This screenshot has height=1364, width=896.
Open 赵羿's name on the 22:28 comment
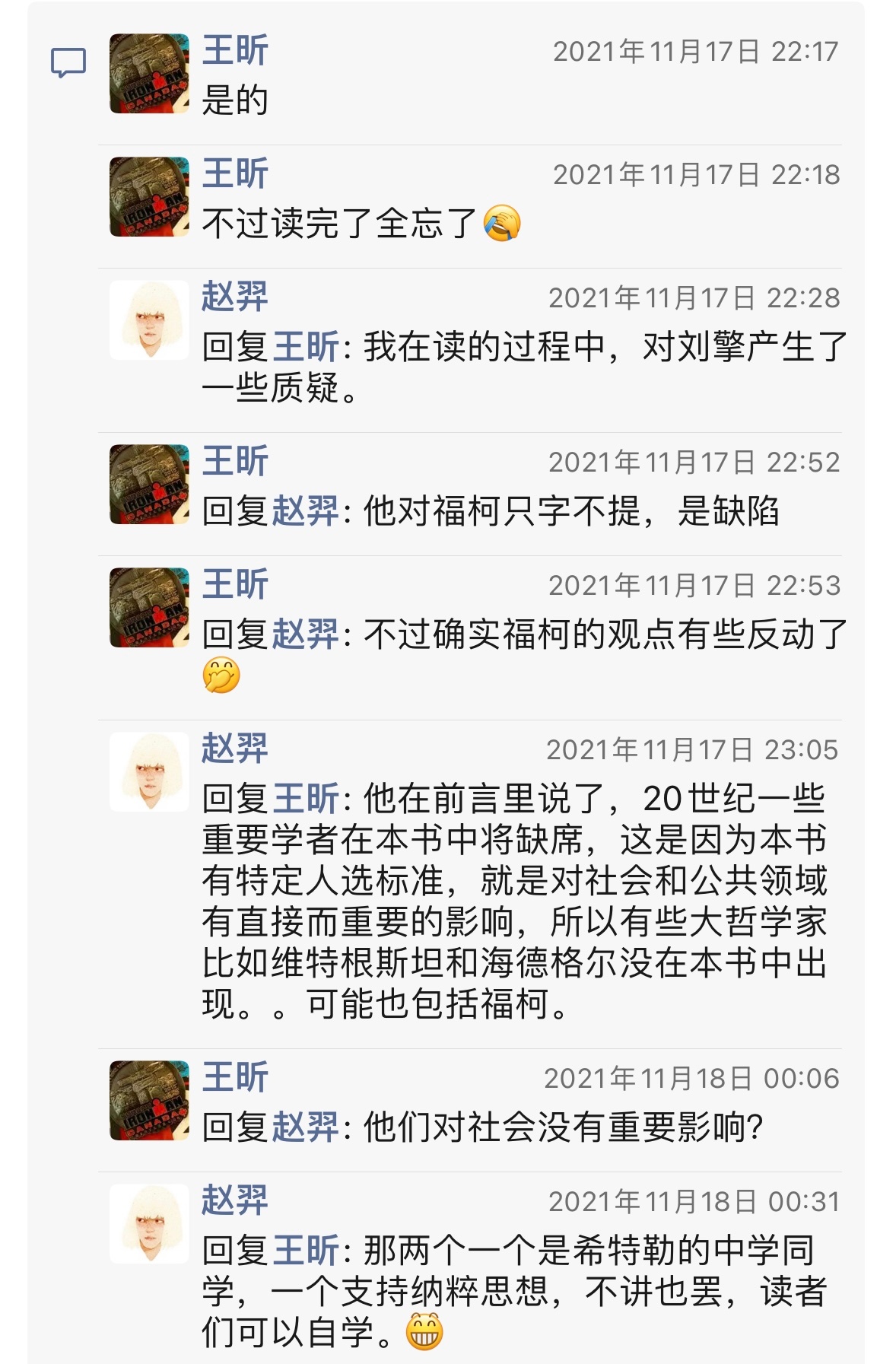point(235,297)
